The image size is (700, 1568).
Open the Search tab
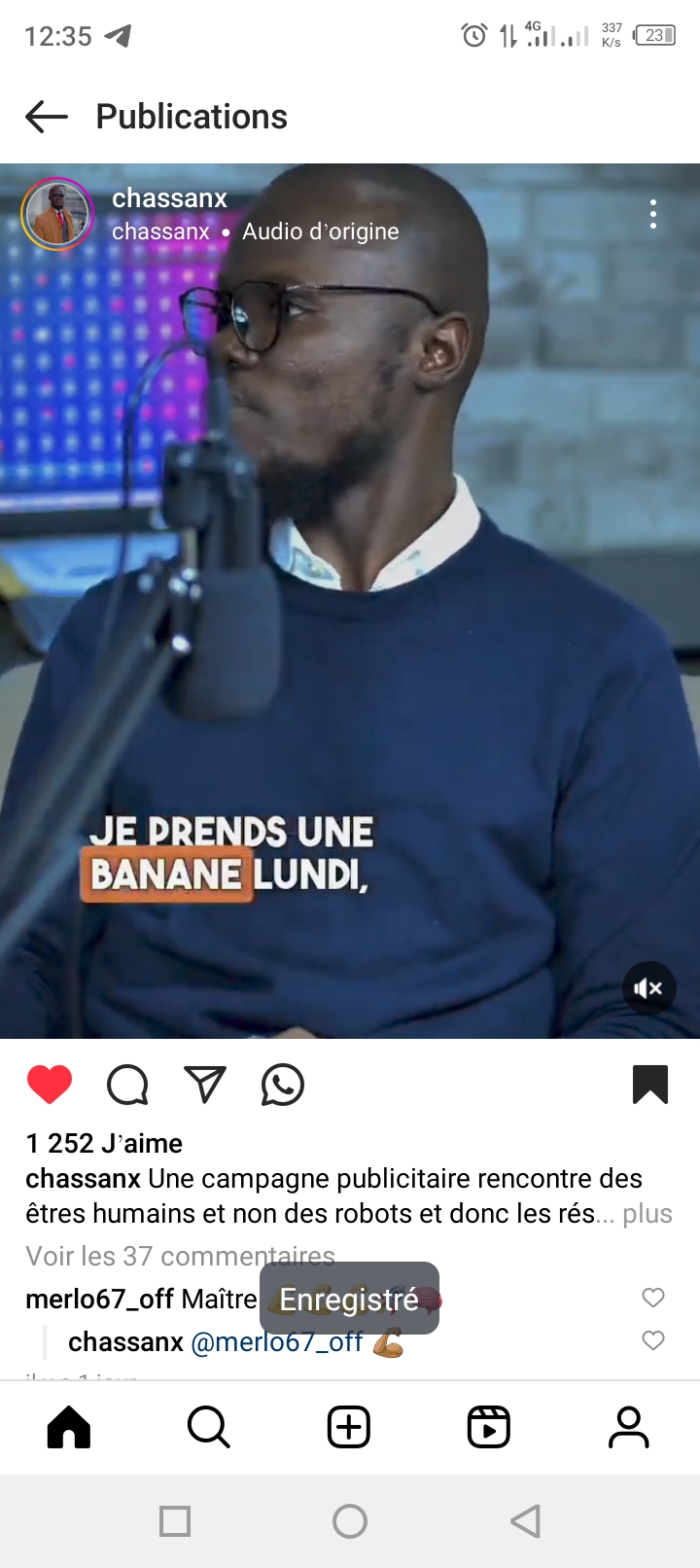[209, 1428]
